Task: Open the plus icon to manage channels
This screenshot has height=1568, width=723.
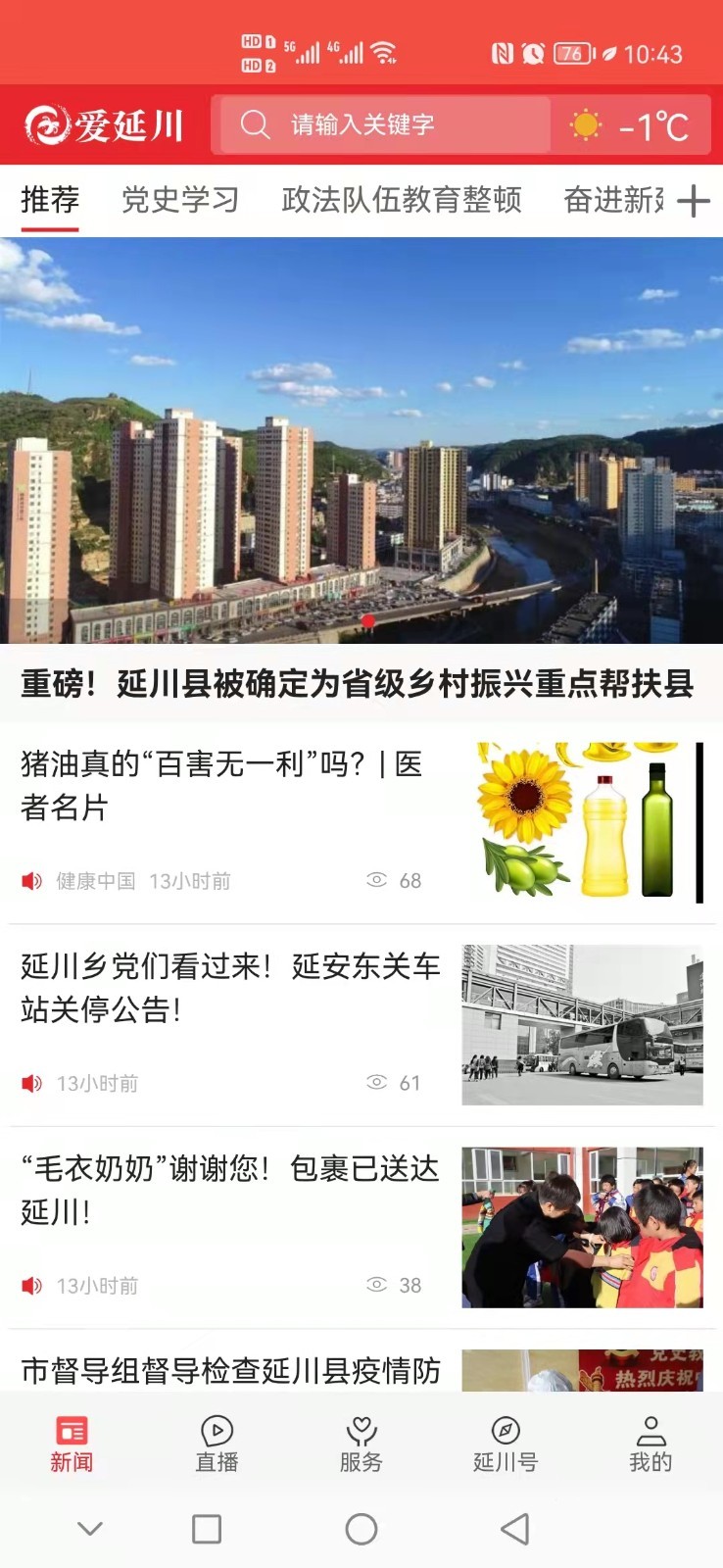Action: [x=694, y=201]
